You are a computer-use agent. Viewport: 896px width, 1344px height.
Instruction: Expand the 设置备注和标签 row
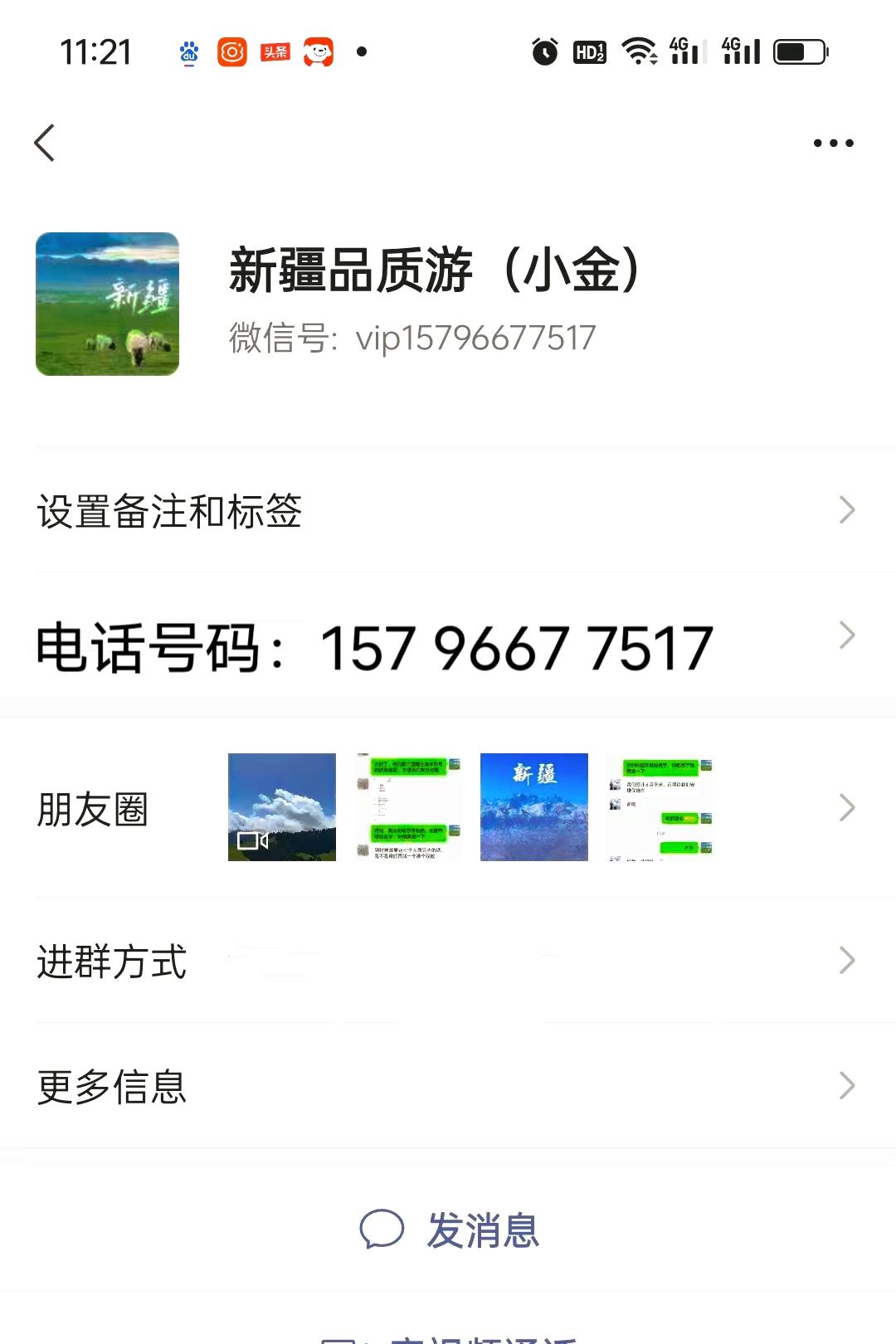[448, 511]
